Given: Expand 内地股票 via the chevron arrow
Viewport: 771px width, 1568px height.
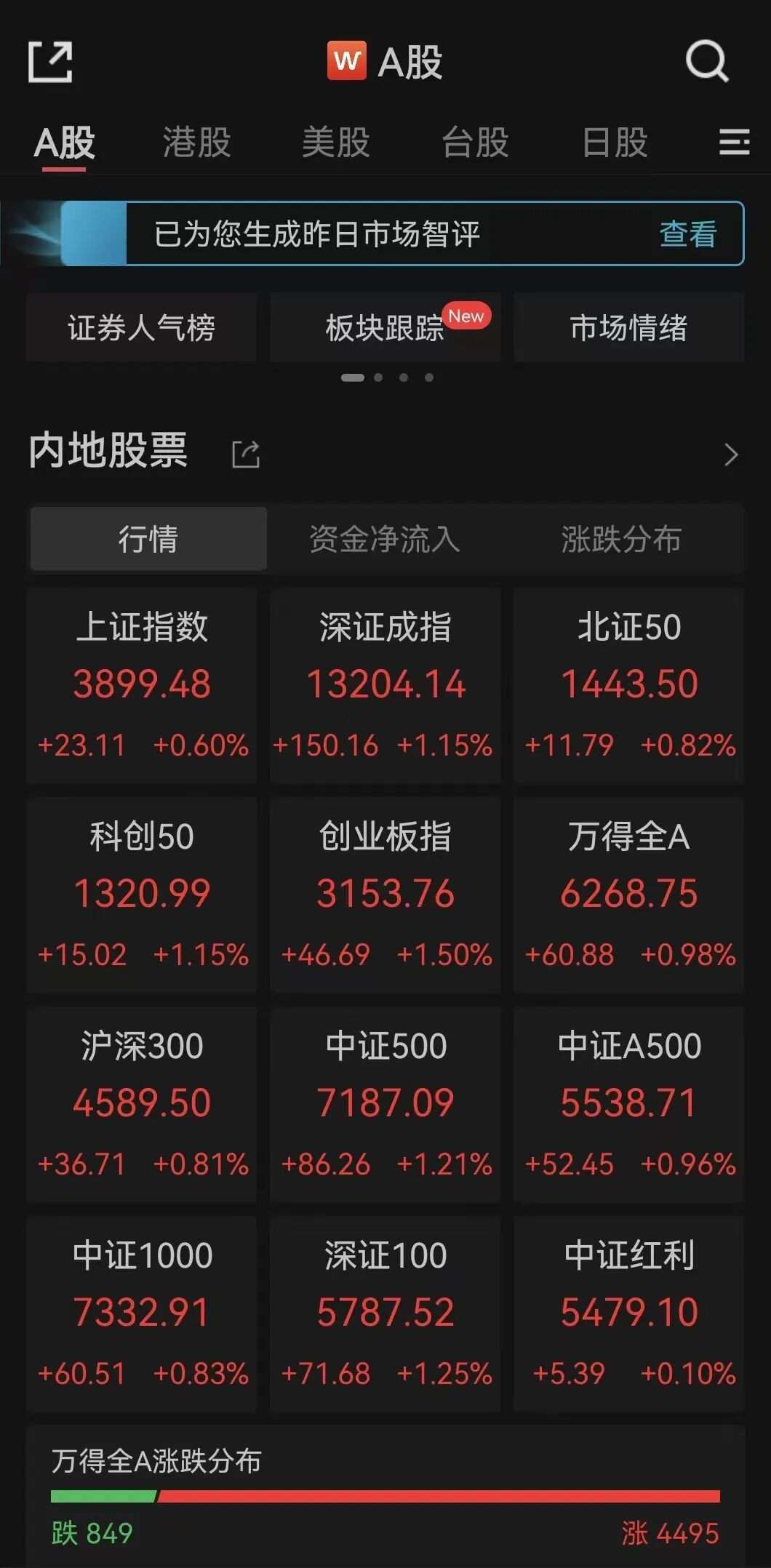Looking at the screenshot, I should (x=731, y=455).
